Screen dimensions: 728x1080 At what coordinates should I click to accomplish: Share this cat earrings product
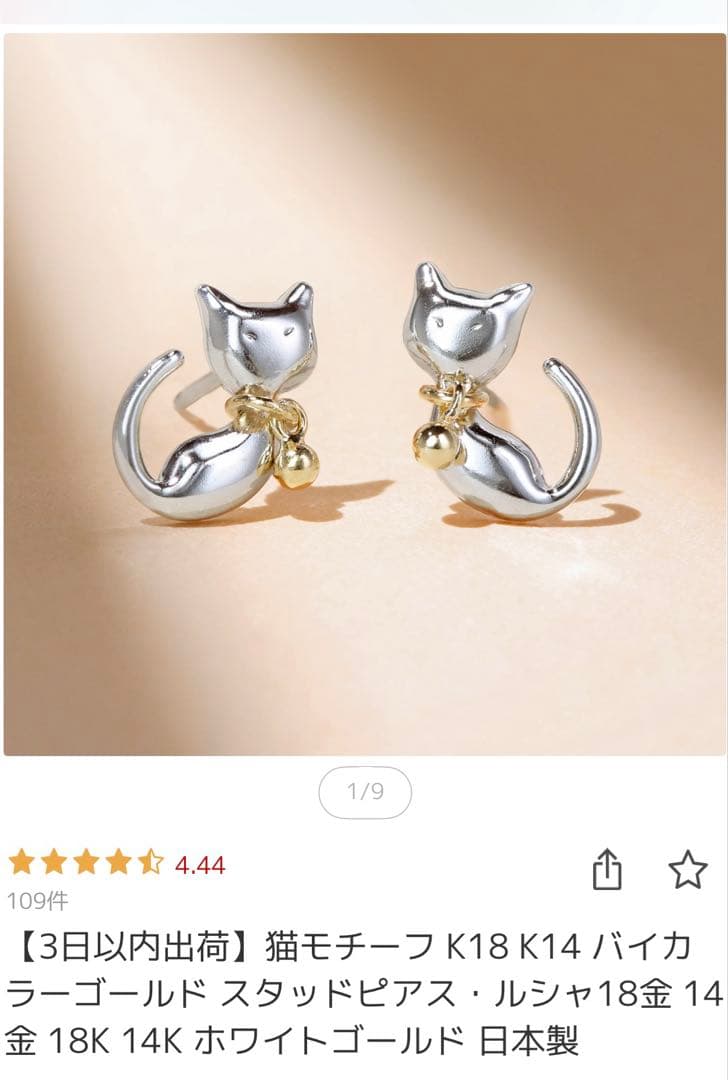tap(607, 870)
